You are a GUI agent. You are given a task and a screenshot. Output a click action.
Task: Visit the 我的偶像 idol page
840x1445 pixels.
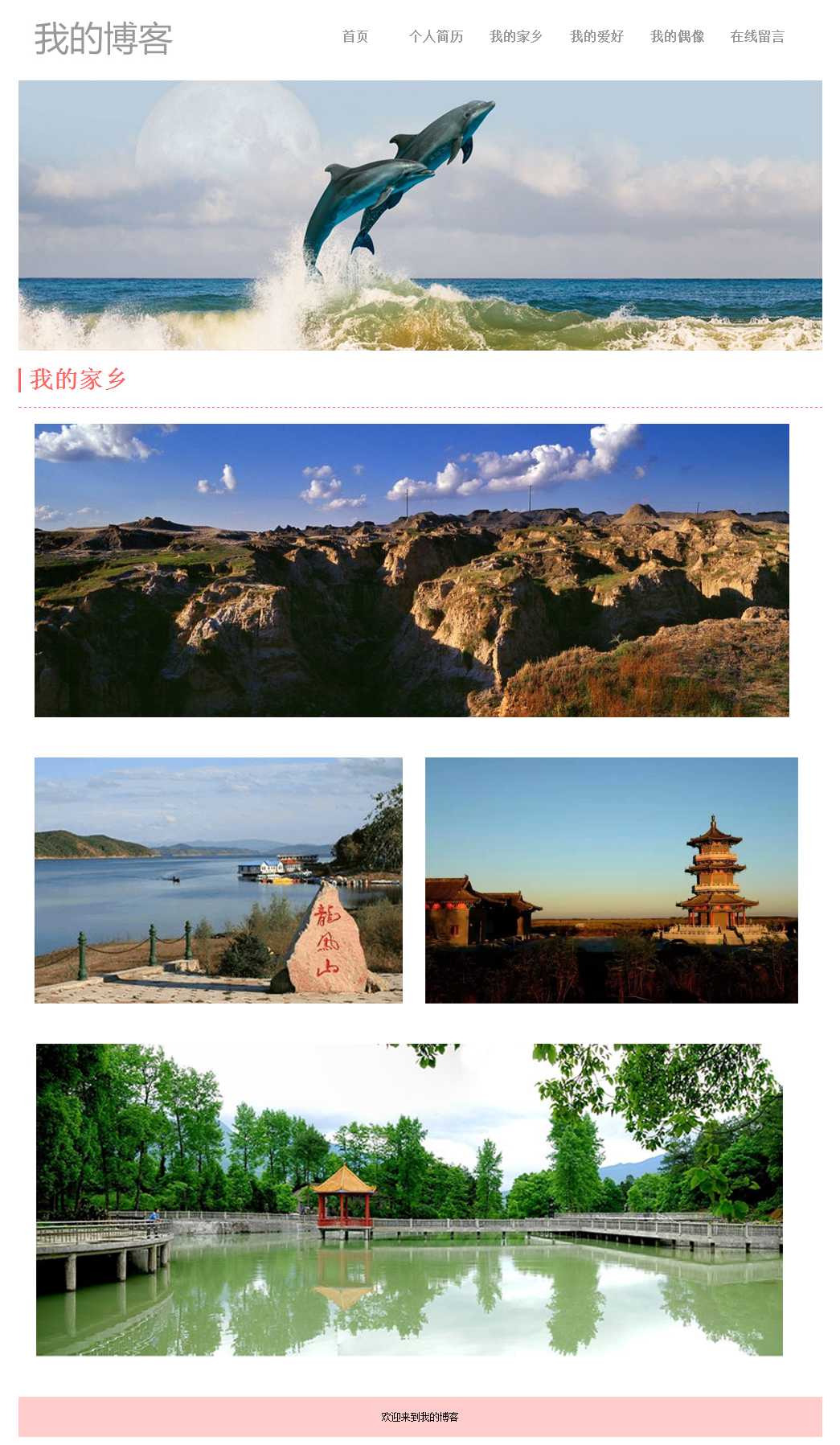click(677, 36)
